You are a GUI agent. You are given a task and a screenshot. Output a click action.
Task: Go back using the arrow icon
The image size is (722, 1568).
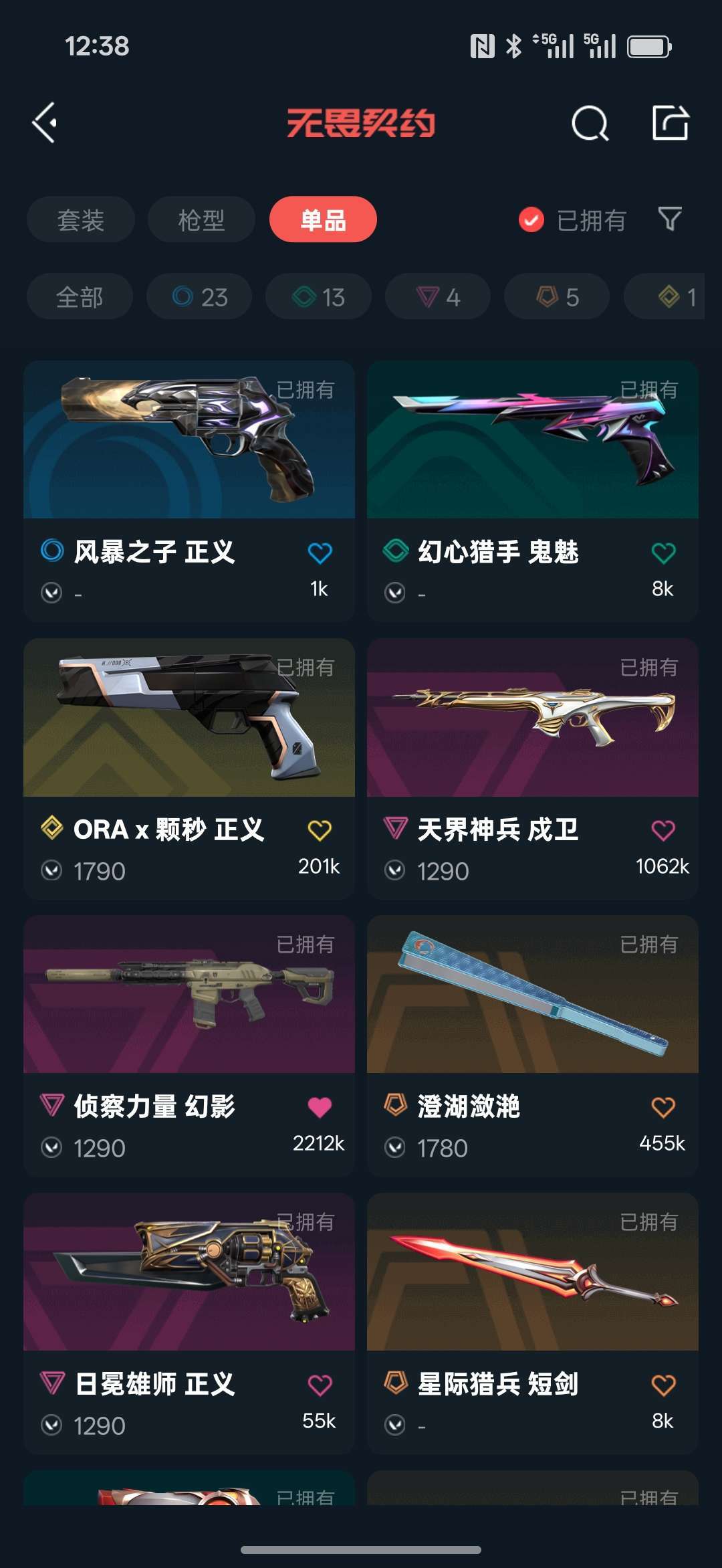pos(44,123)
